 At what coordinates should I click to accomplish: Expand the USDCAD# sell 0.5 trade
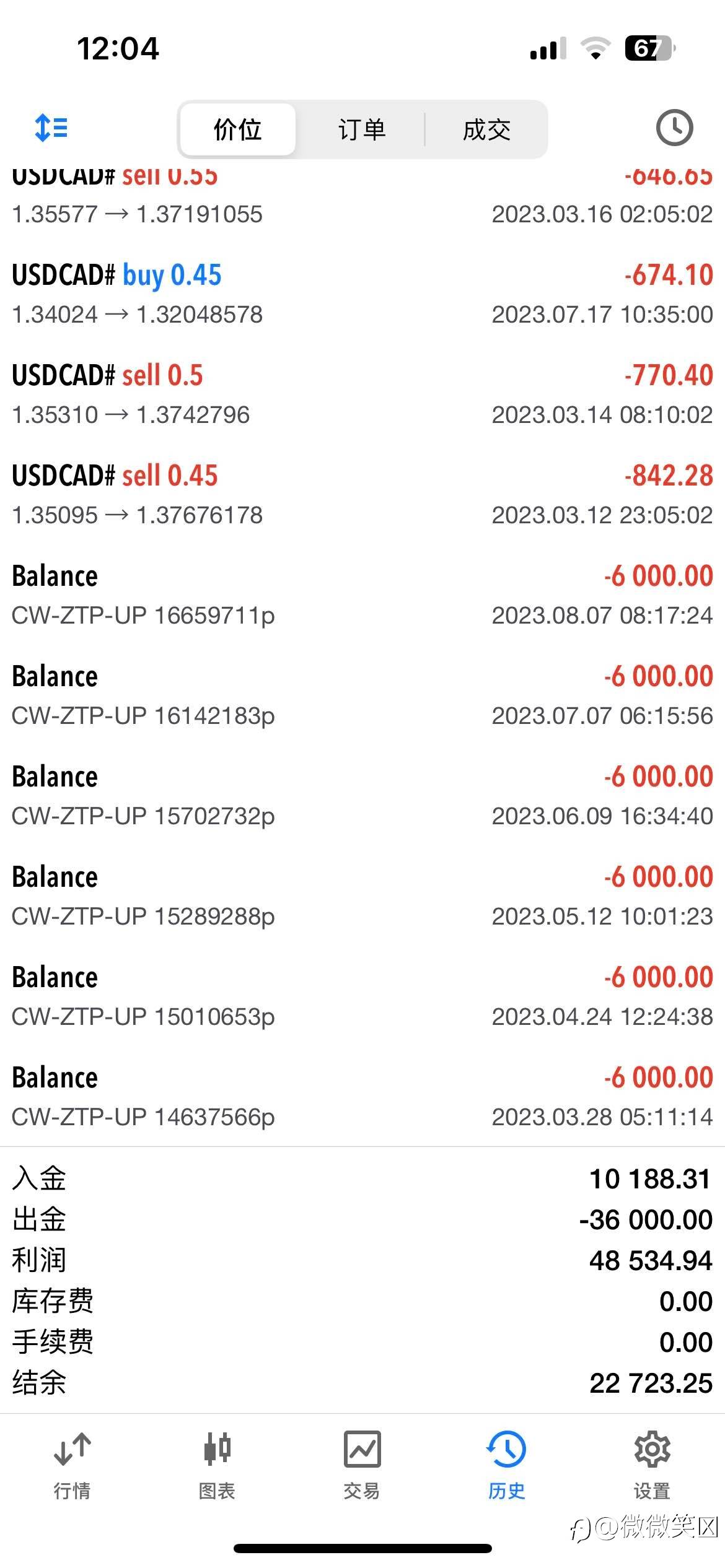tap(362, 394)
